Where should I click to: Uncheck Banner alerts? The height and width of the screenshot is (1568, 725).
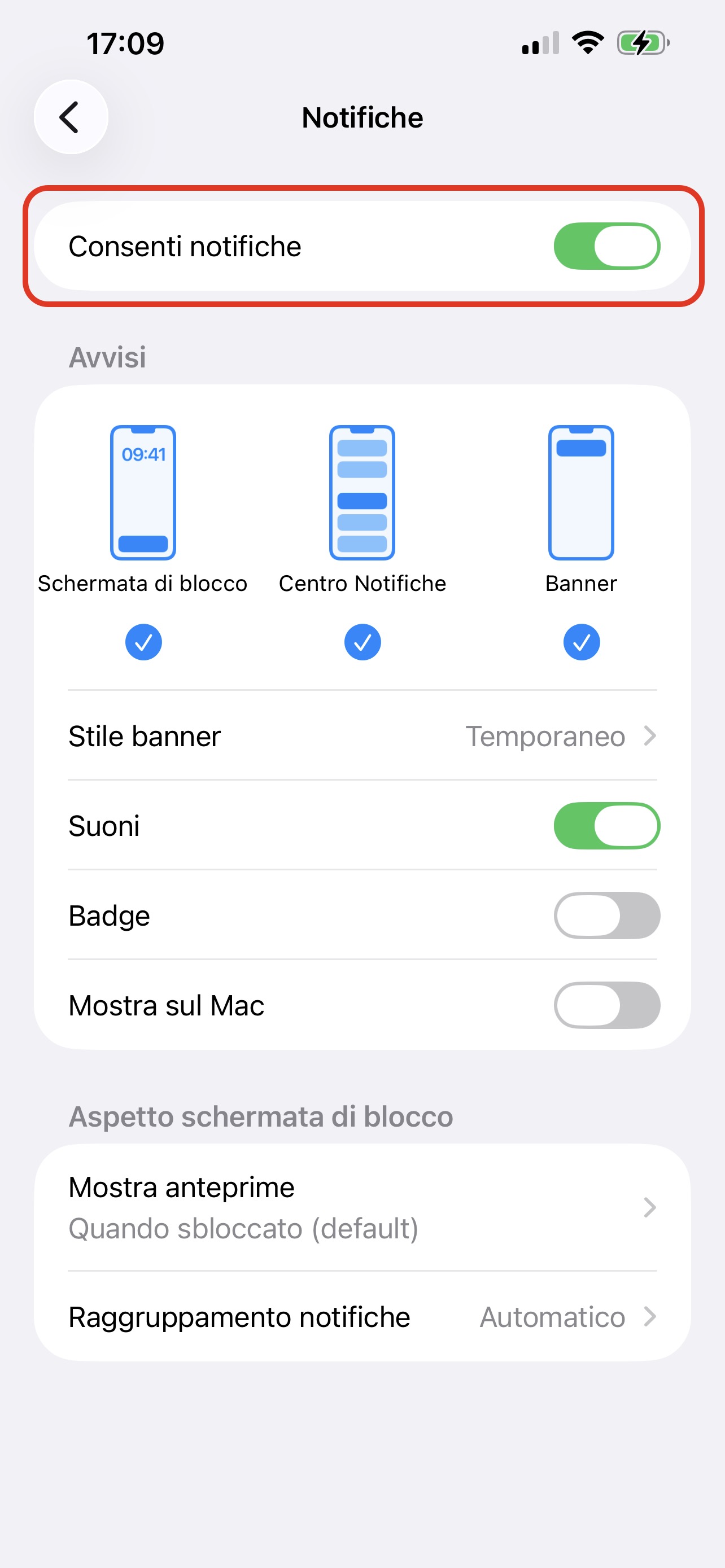pyautogui.click(x=582, y=642)
